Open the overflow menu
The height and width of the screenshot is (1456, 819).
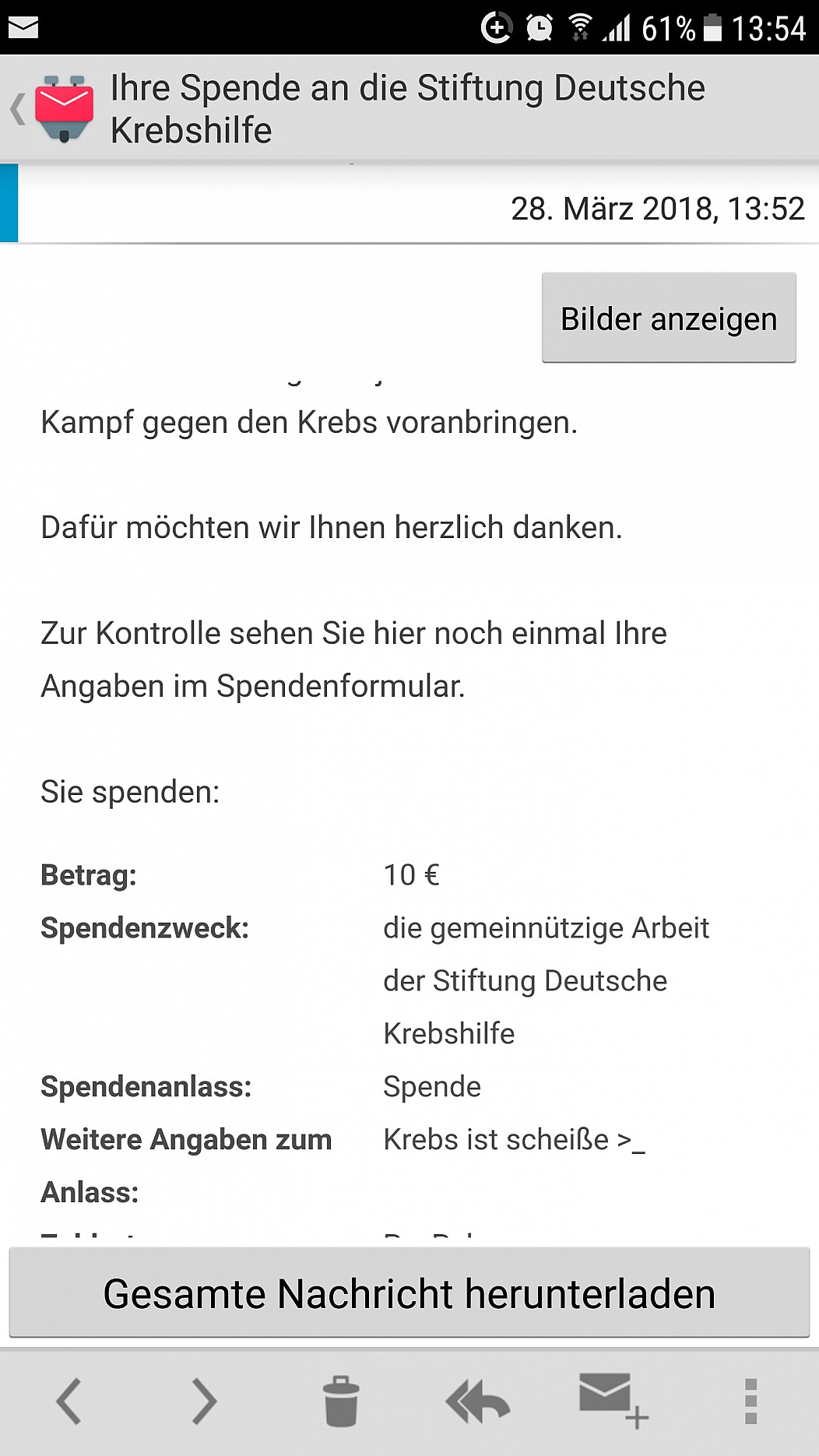coord(750,1401)
